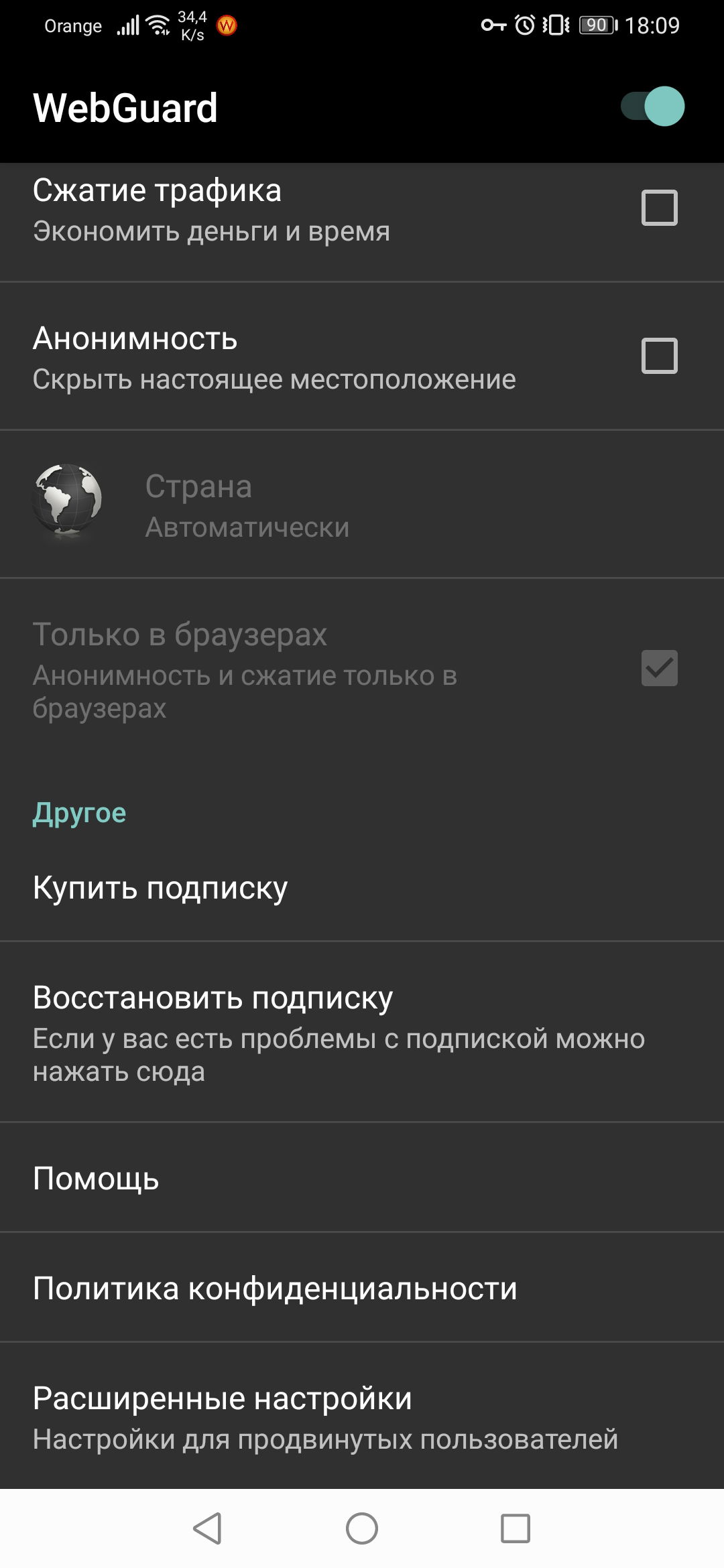Open Купить подписку
The image size is (724, 1568).
362,888
